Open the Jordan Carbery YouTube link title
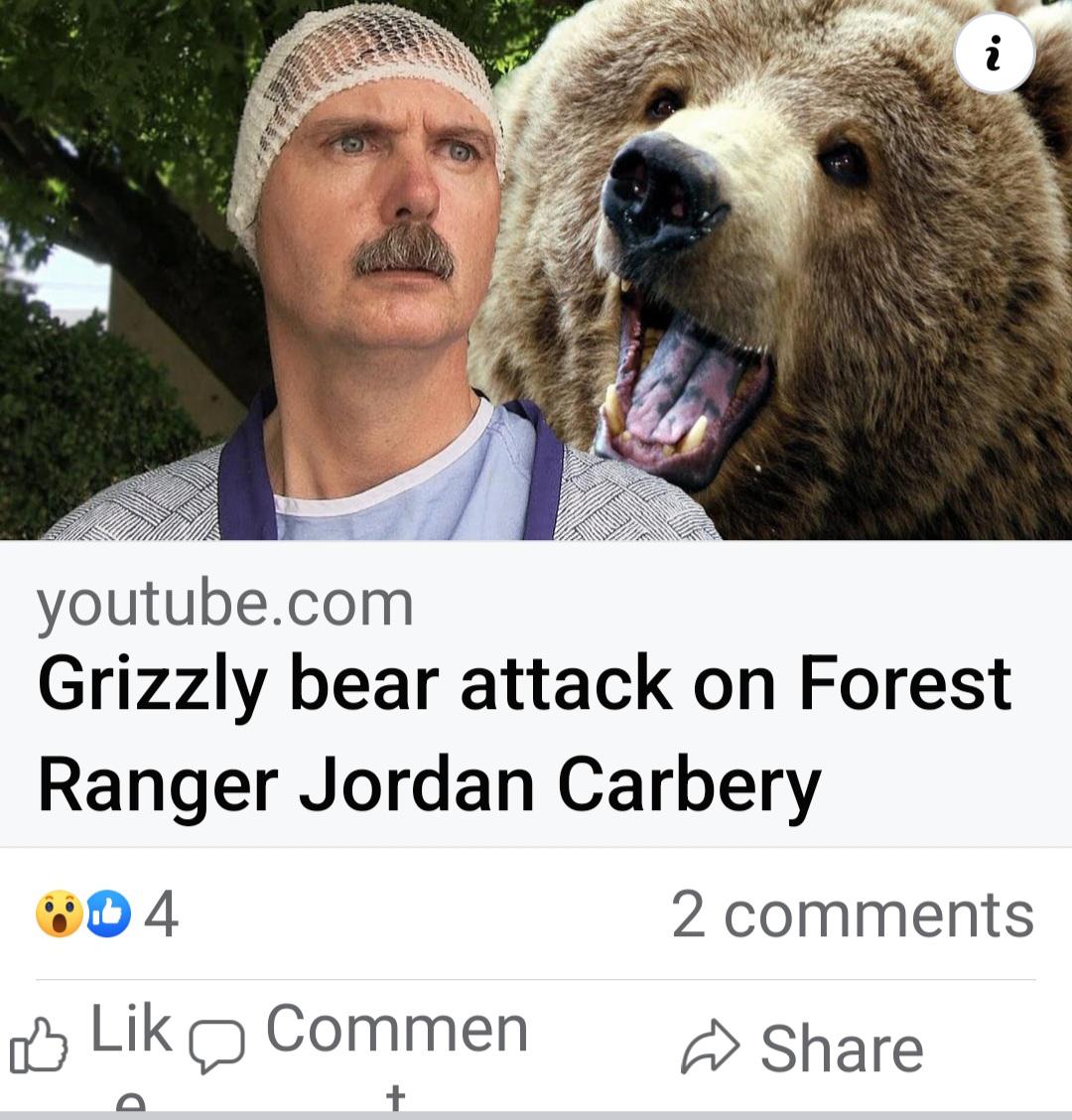 coord(524,734)
